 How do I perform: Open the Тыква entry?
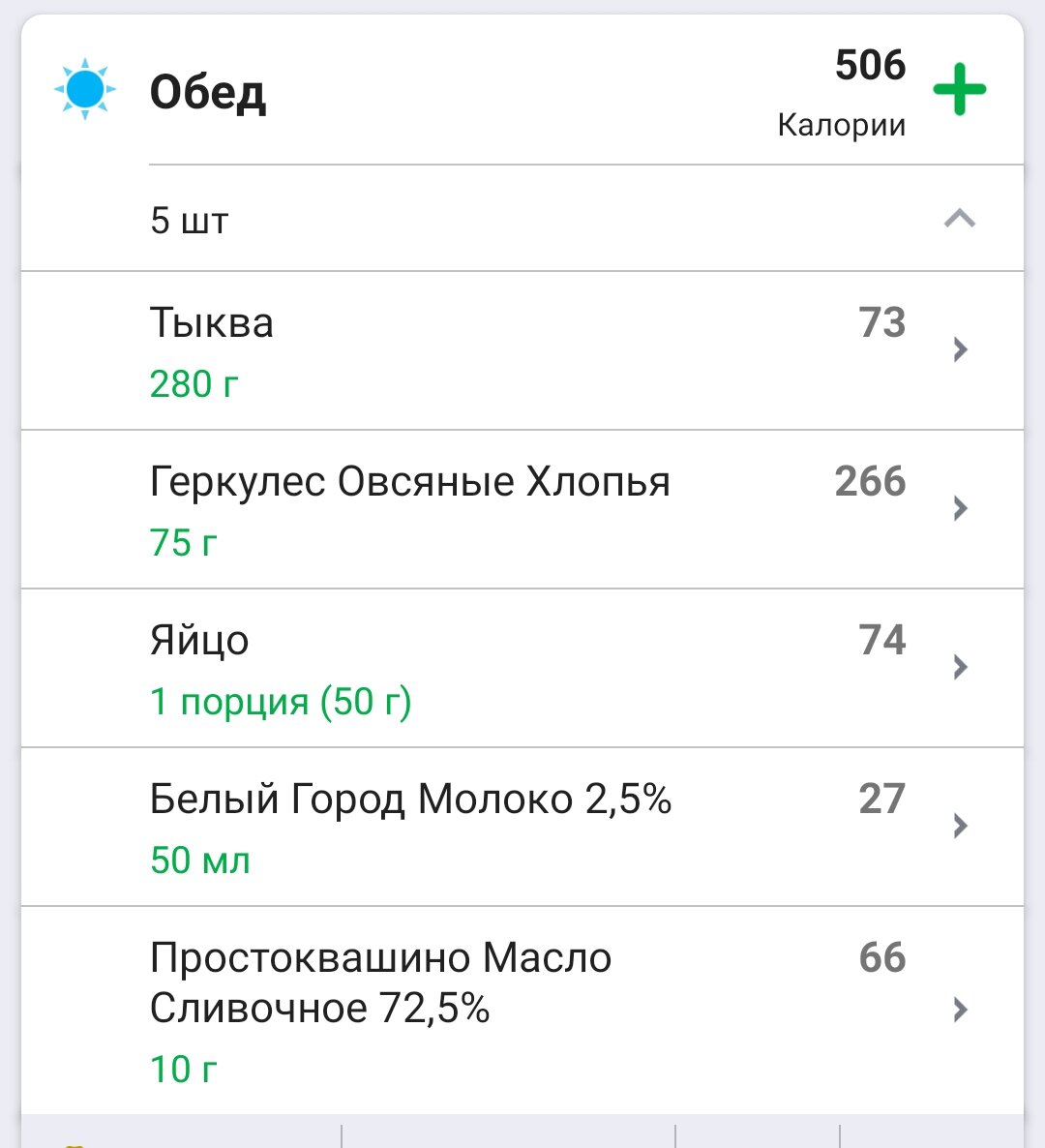(x=522, y=350)
